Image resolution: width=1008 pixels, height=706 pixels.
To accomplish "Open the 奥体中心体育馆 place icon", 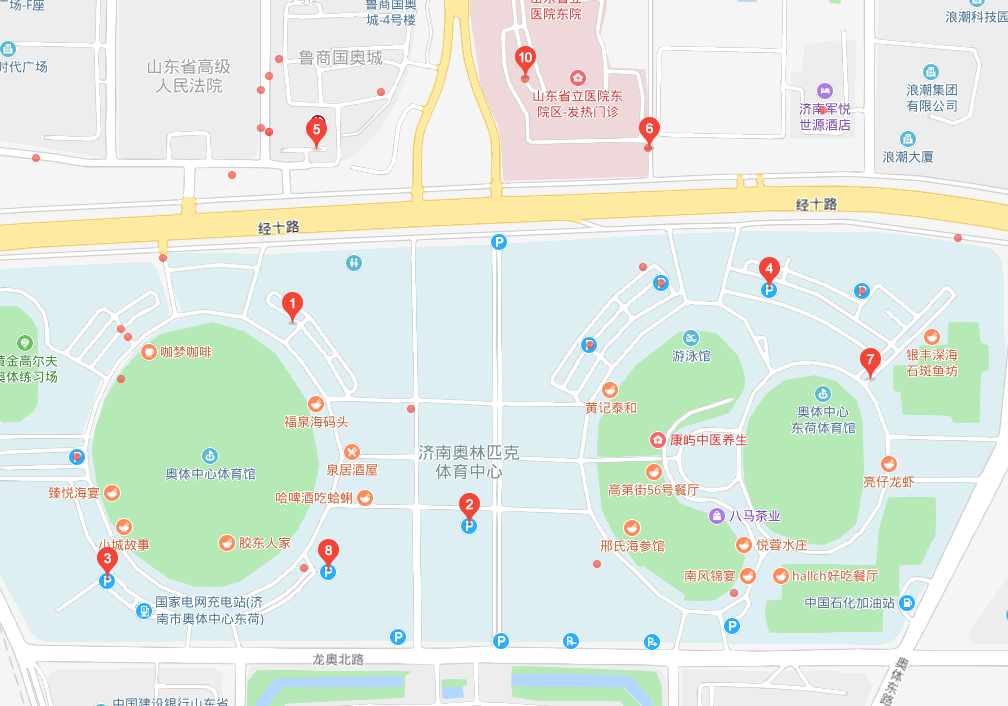I will 210,456.
